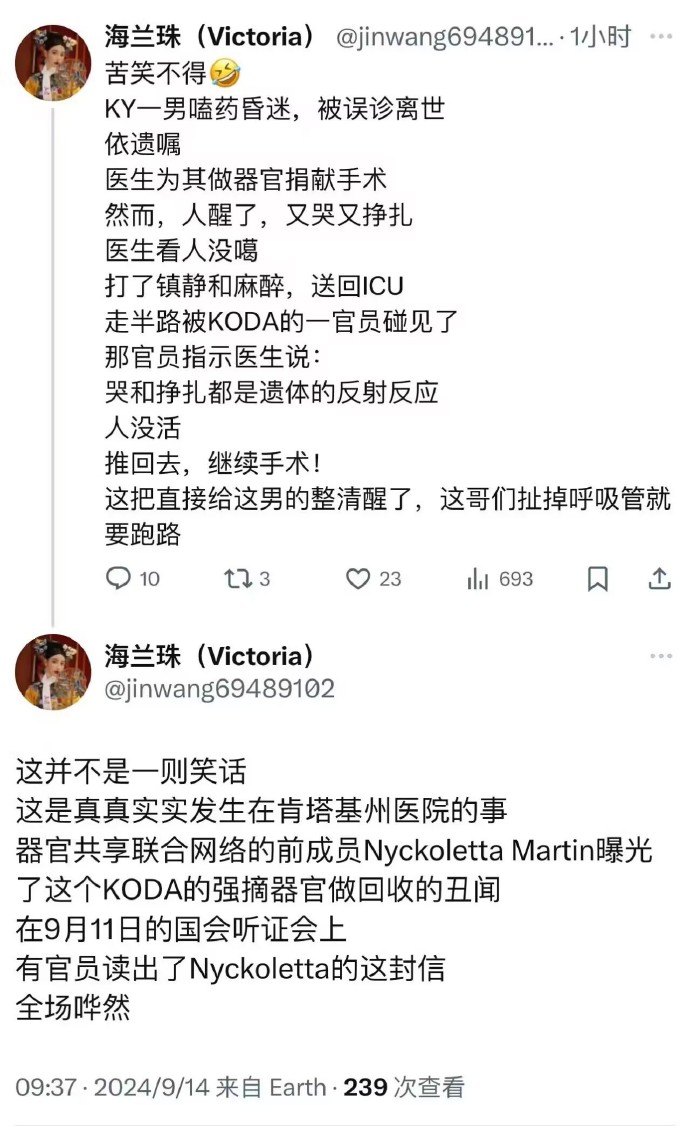The width and height of the screenshot is (690, 1126).
Task: Open overflow menu on the first tweet
Action: (x=660, y=36)
